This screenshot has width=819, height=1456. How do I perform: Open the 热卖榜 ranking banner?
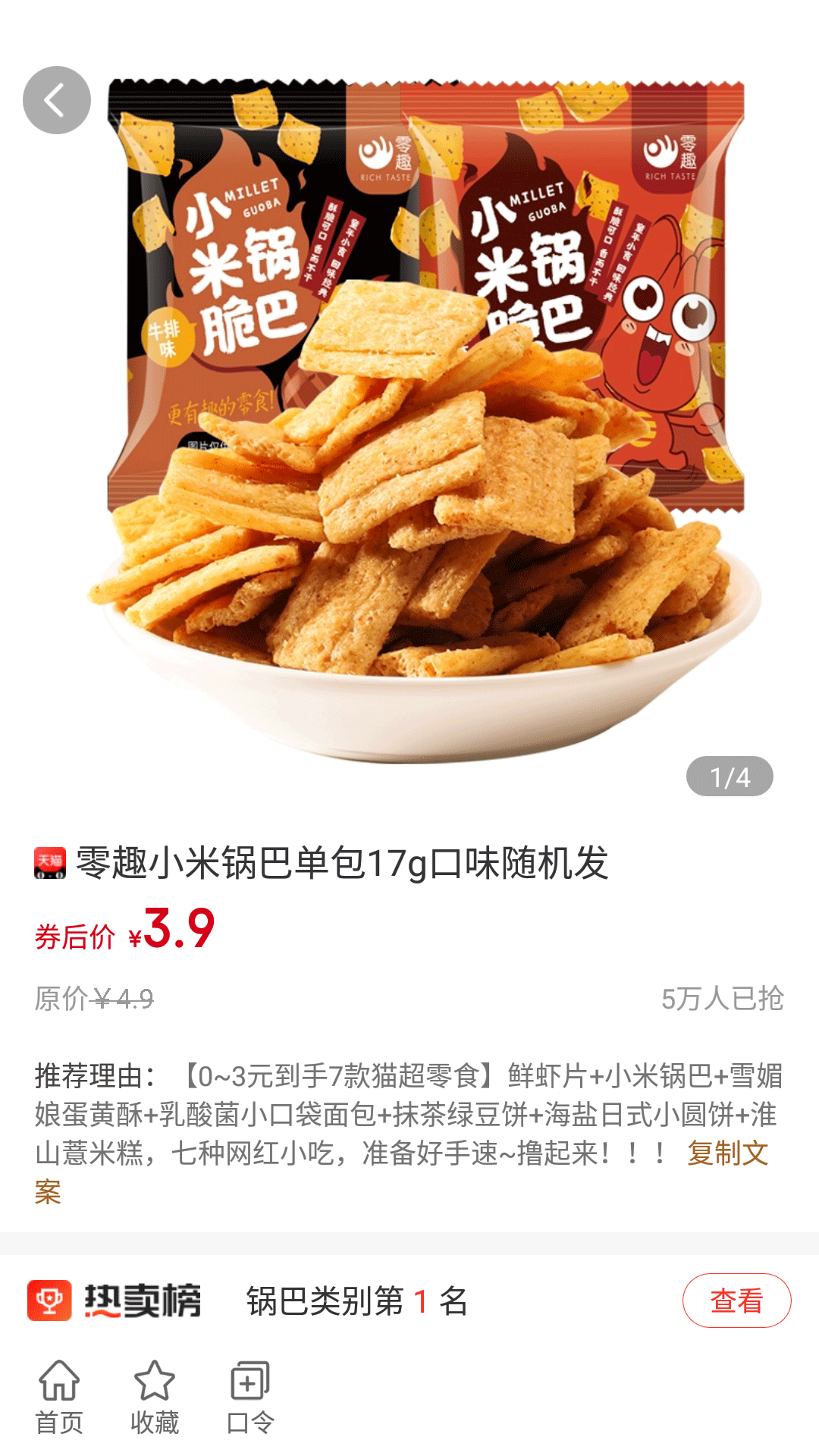[115, 1301]
